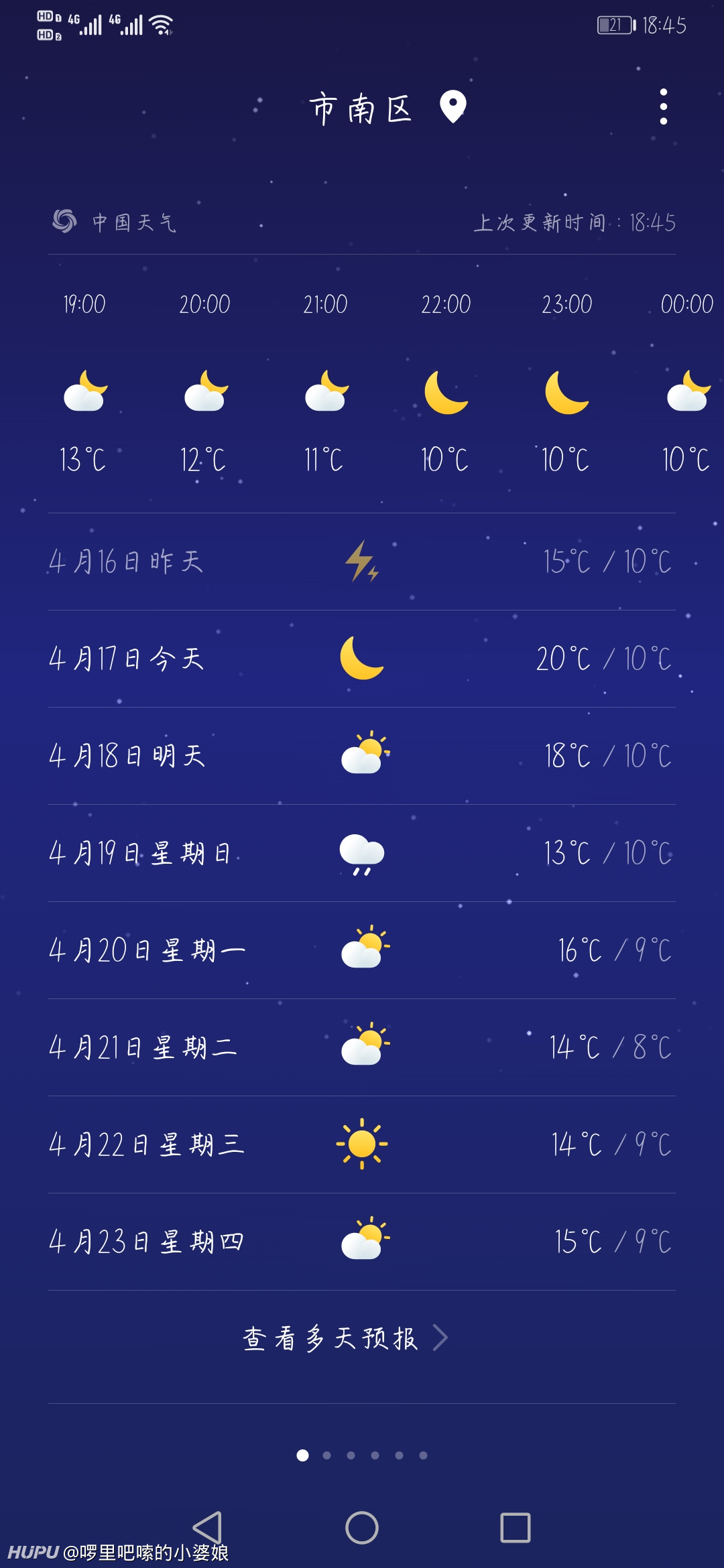Open the recent apps square button
This screenshot has width=724, height=1568.
(x=516, y=1528)
